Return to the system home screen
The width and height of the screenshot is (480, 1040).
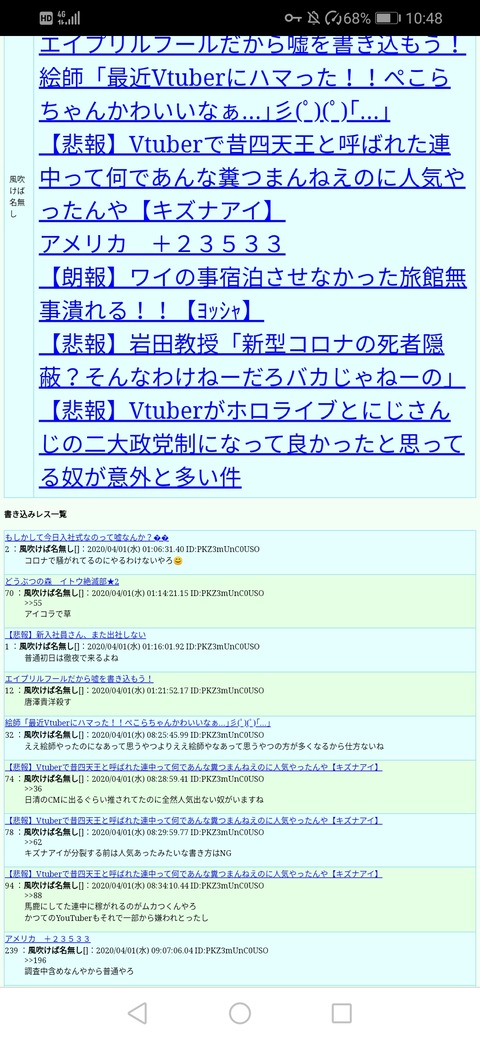coord(240,1013)
